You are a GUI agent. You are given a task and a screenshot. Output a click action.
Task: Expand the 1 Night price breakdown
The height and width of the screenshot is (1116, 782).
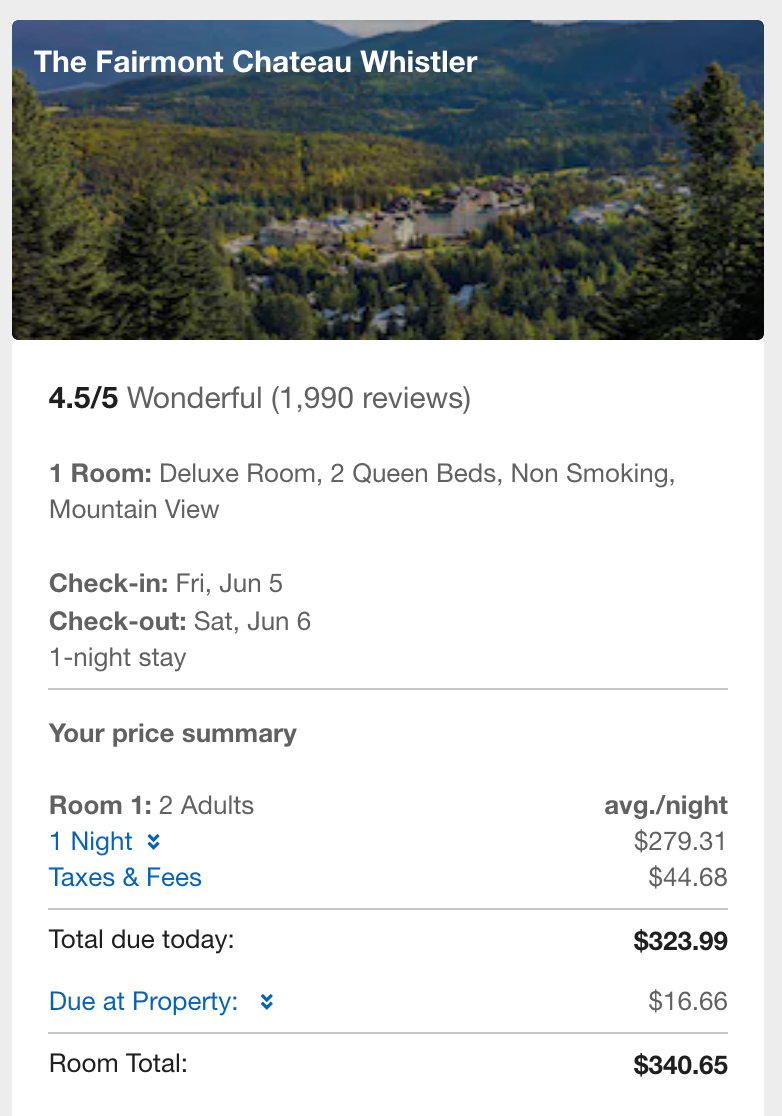[104, 842]
